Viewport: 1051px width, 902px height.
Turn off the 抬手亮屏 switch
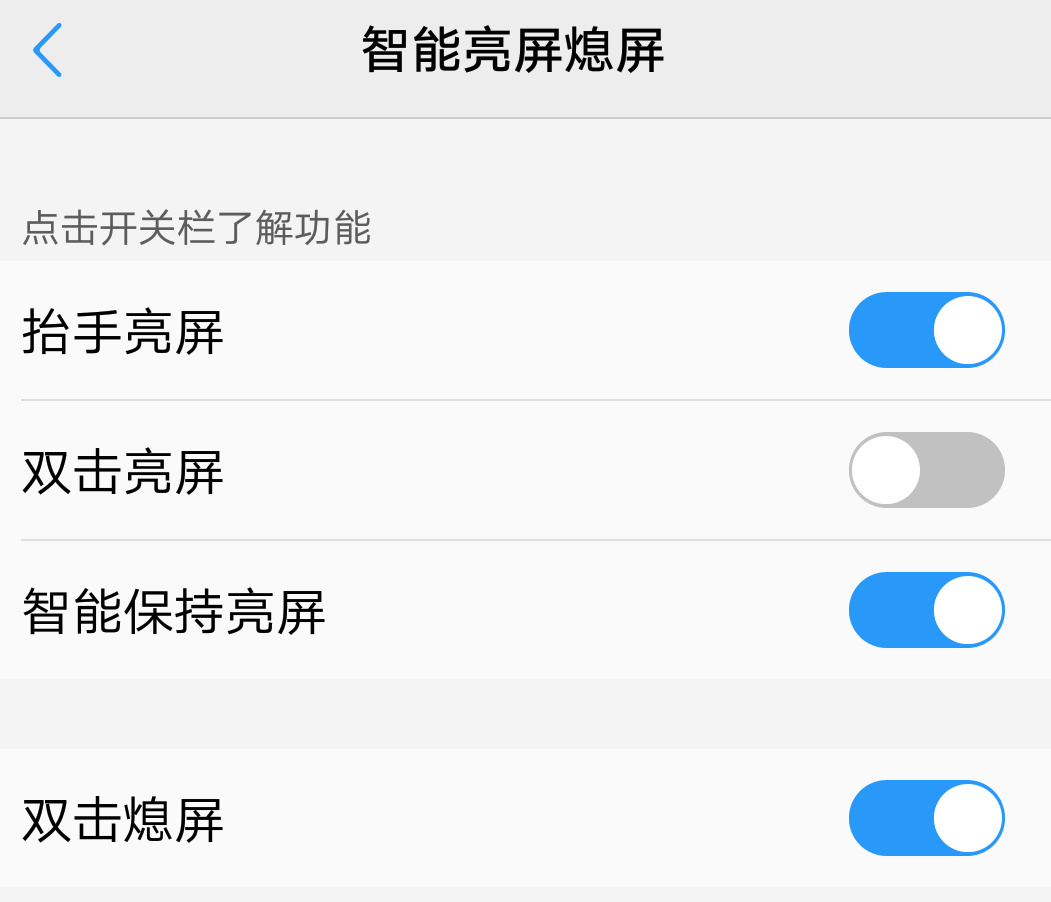[x=926, y=330]
